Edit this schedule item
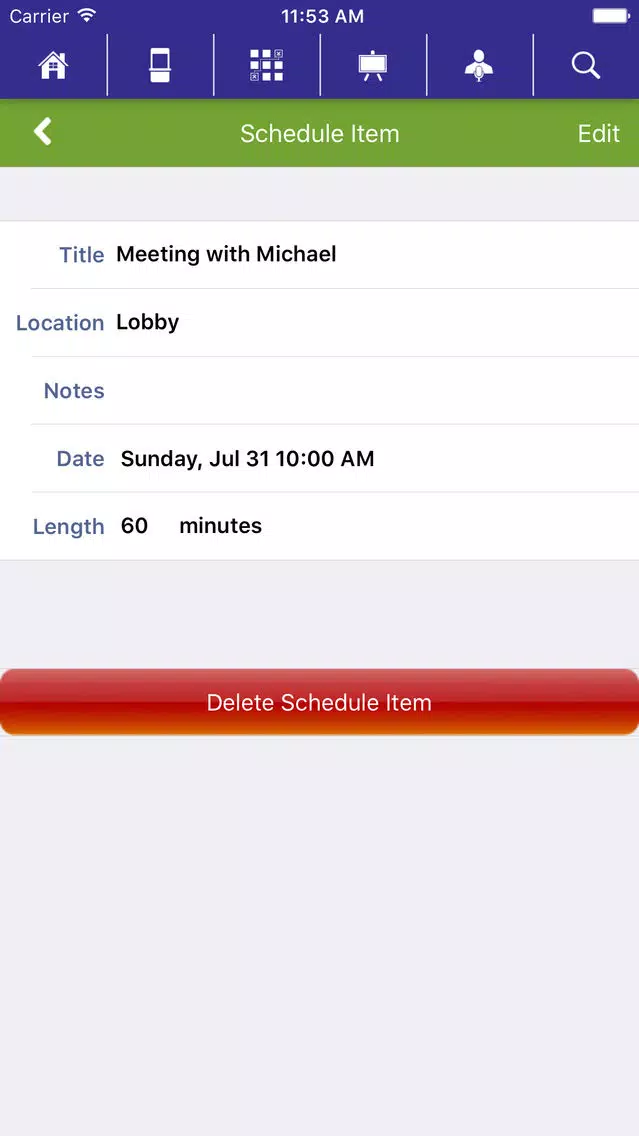Viewport: 639px width, 1136px height. [x=598, y=133]
